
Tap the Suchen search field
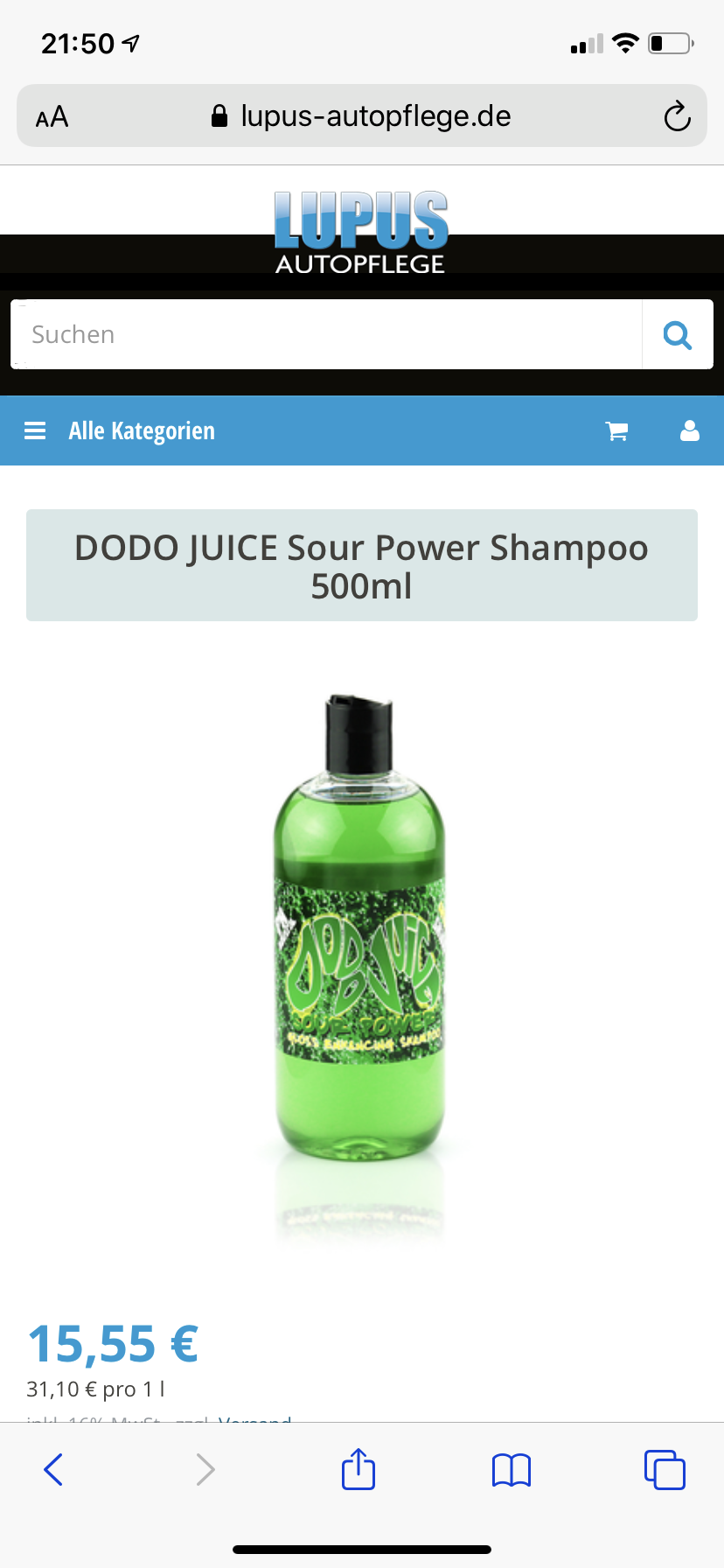click(325, 334)
